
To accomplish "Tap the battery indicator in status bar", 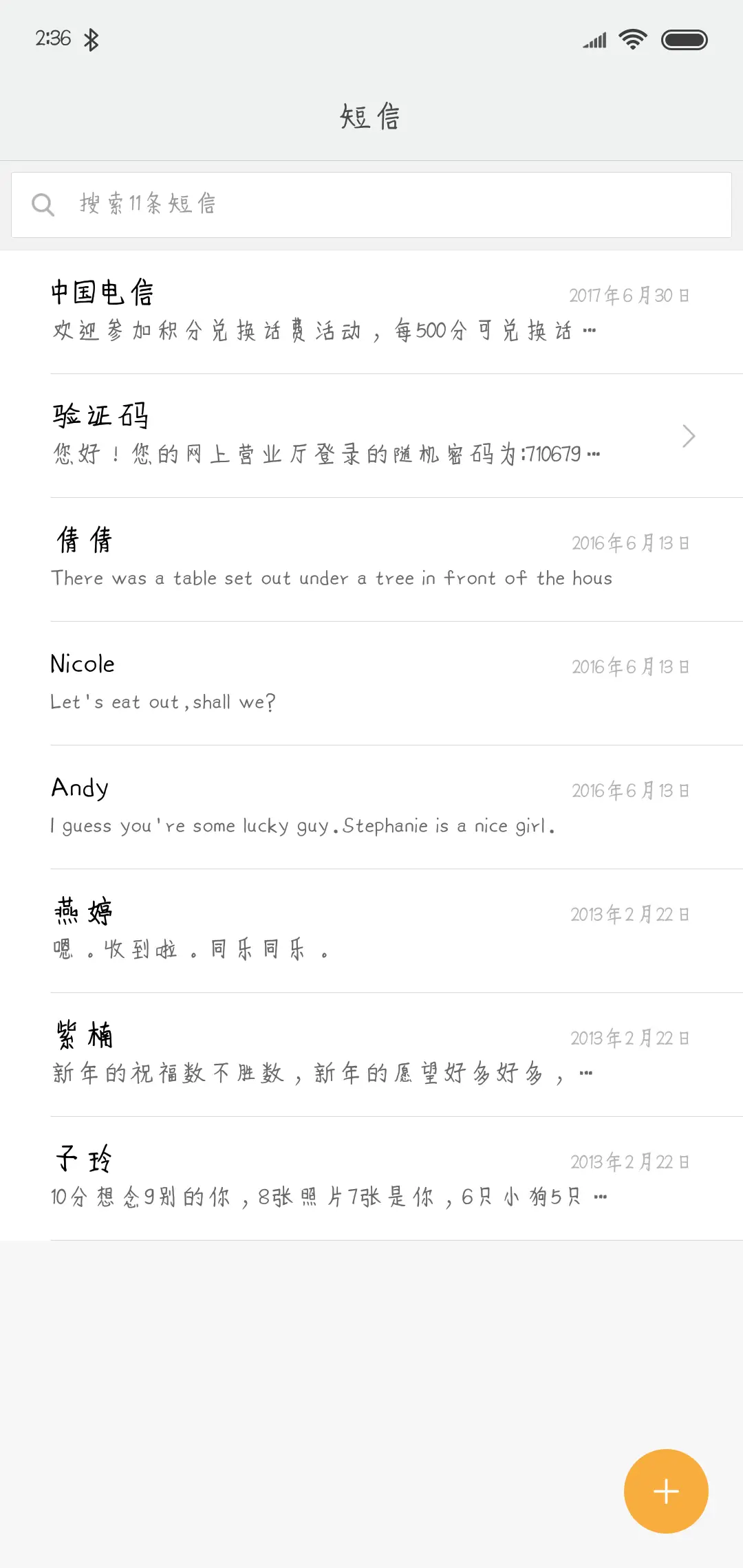I will tap(684, 39).
